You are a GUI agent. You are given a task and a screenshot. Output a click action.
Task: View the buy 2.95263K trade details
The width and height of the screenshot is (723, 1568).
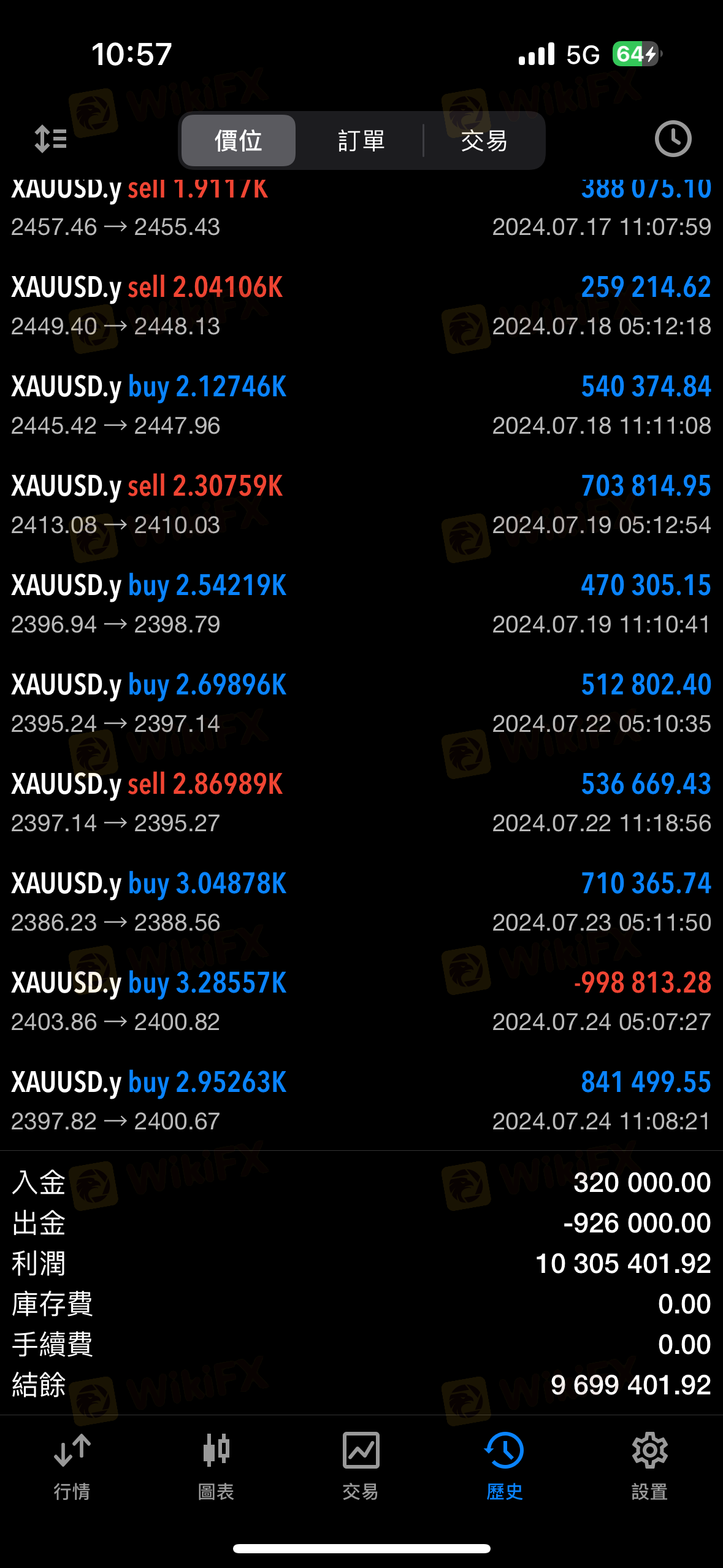coord(361,1101)
